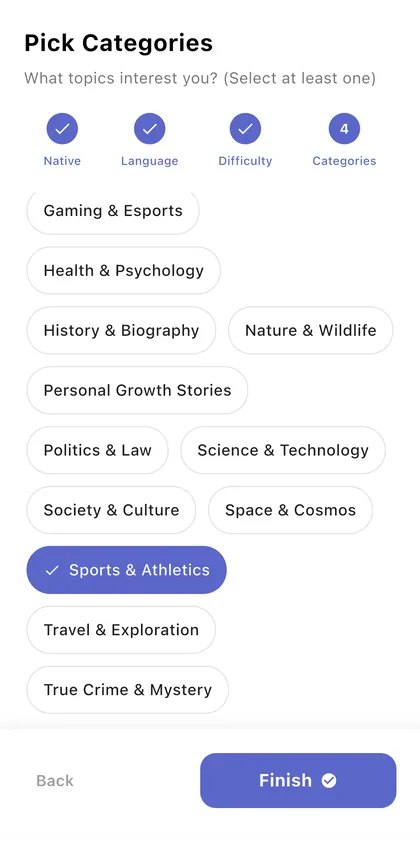Deselect Sports & Athletics category

(126, 570)
